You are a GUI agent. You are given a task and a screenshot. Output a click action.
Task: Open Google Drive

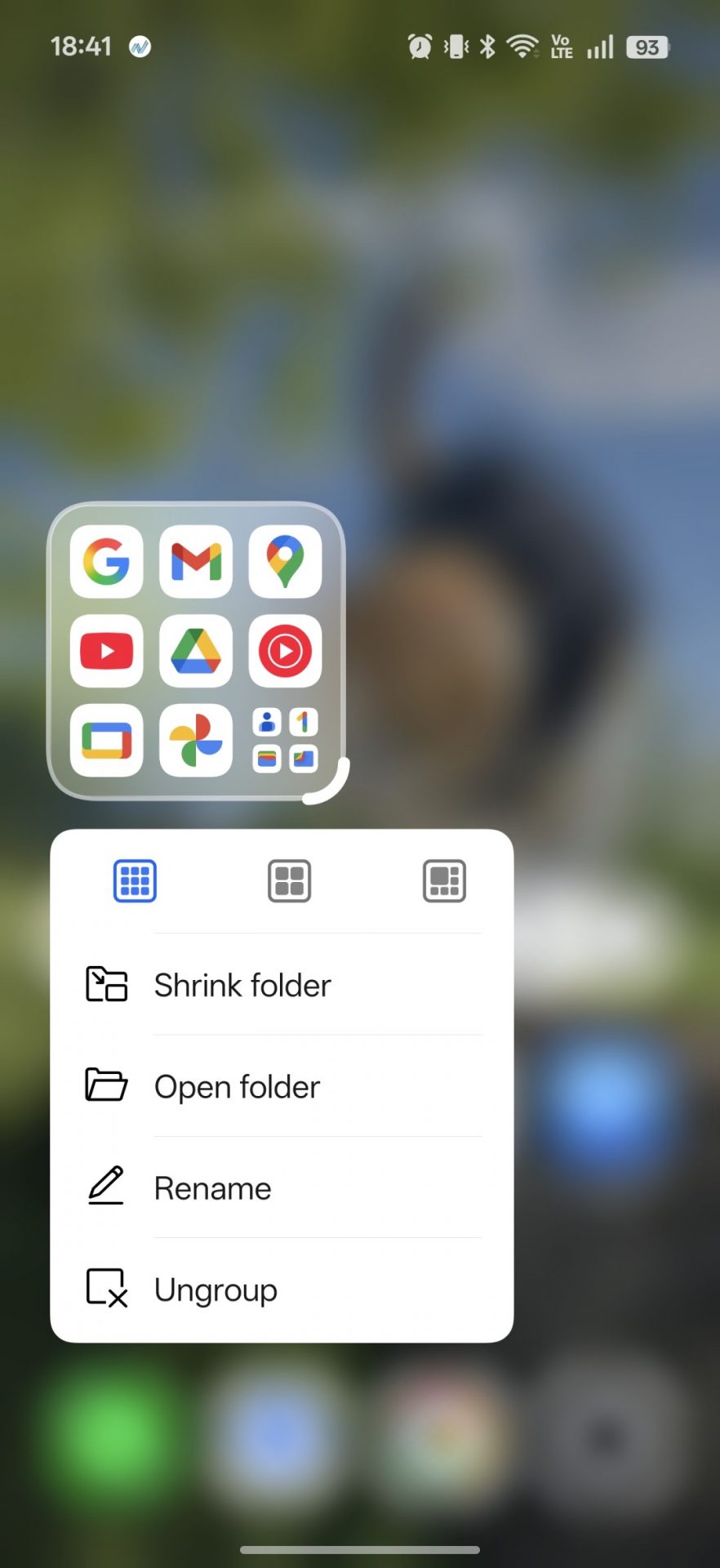pyautogui.click(x=196, y=651)
